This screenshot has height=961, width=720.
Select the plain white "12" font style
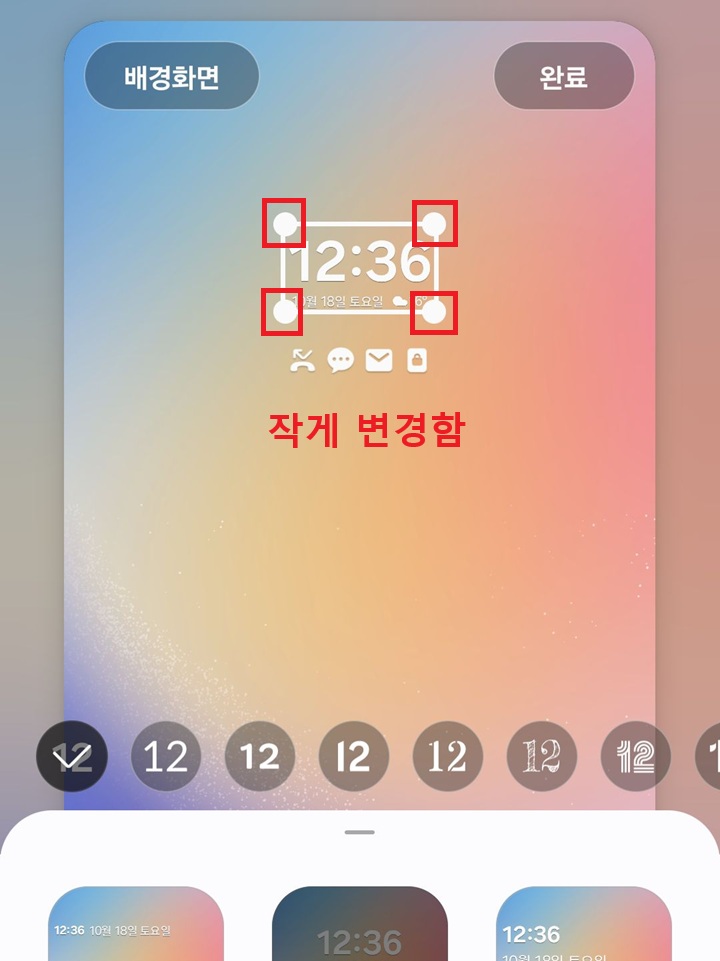click(x=165, y=757)
